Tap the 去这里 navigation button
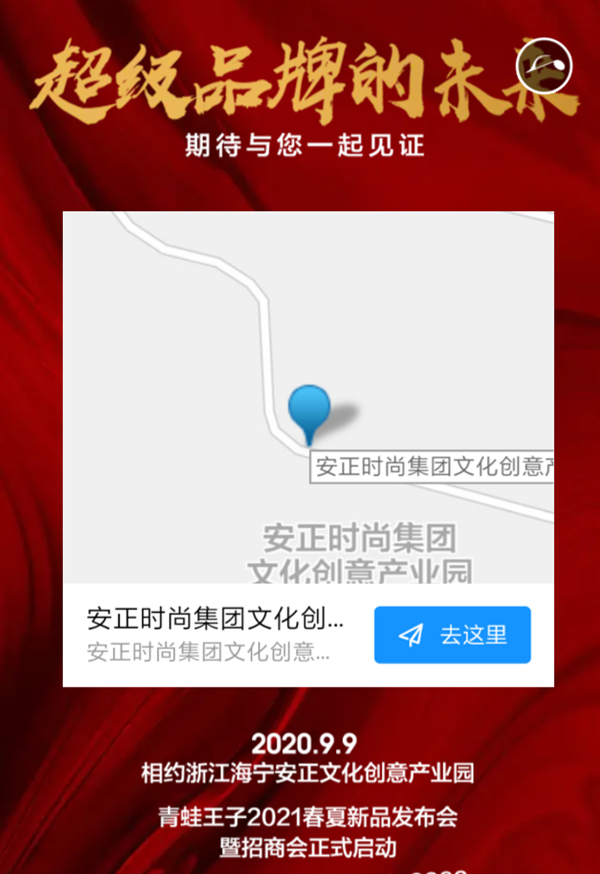Image resolution: width=600 pixels, height=874 pixels. (452, 635)
